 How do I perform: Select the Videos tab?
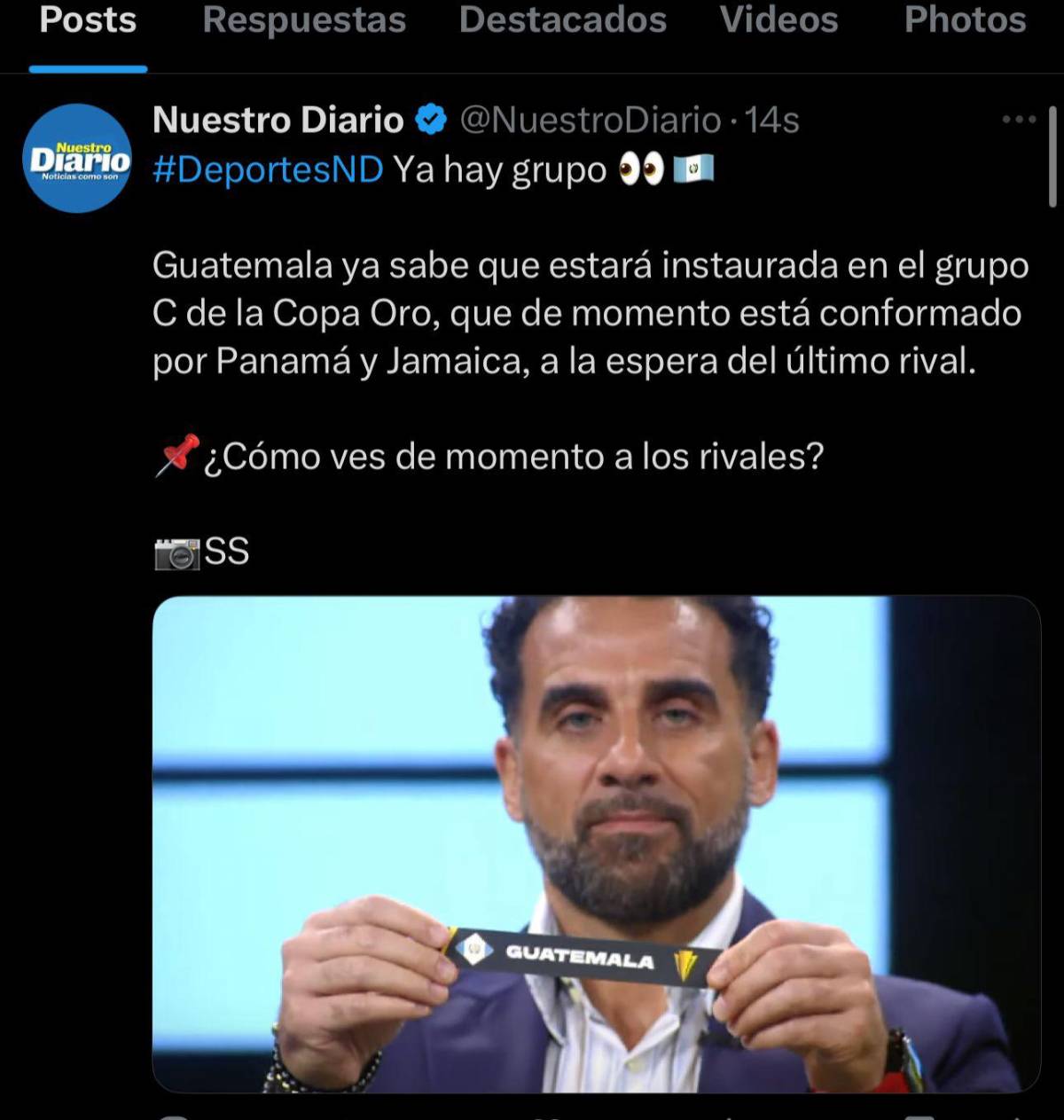778,20
